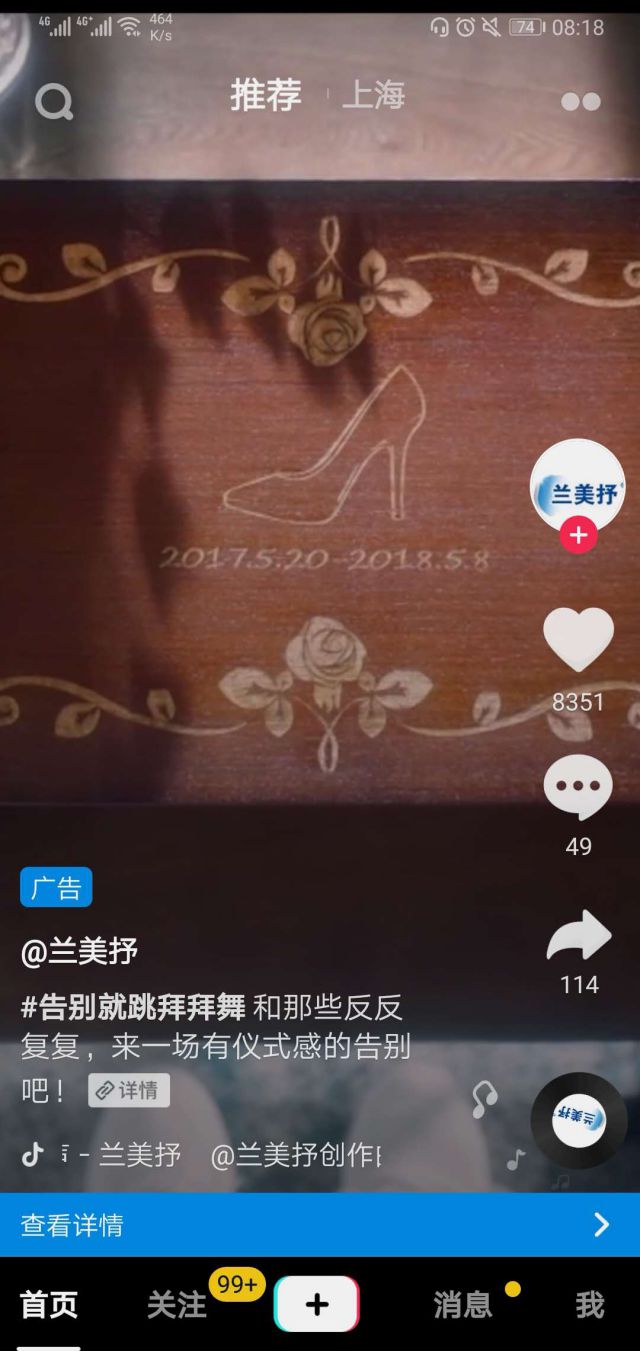
Task: Open hashtag #告别就跳拜拜舞
Action: point(133,1006)
